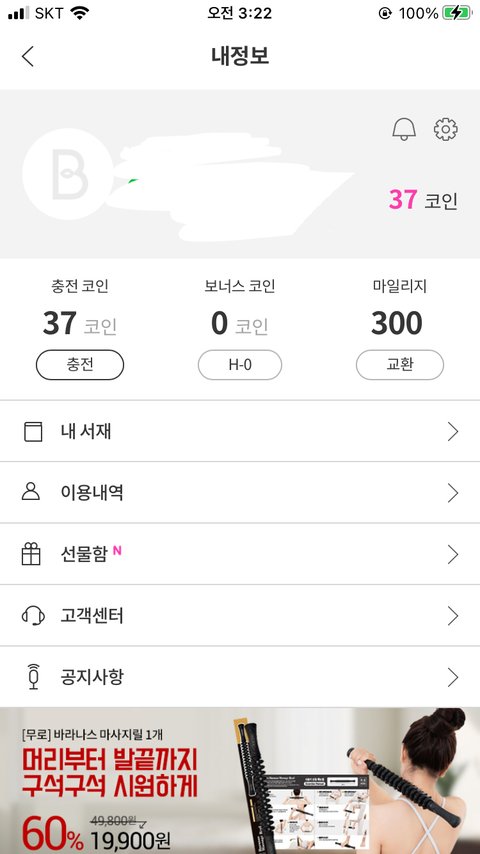Viewport: 480px width, 854px height.
Task: Tap the H-0 bonus coin button
Action: click(x=240, y=364)
